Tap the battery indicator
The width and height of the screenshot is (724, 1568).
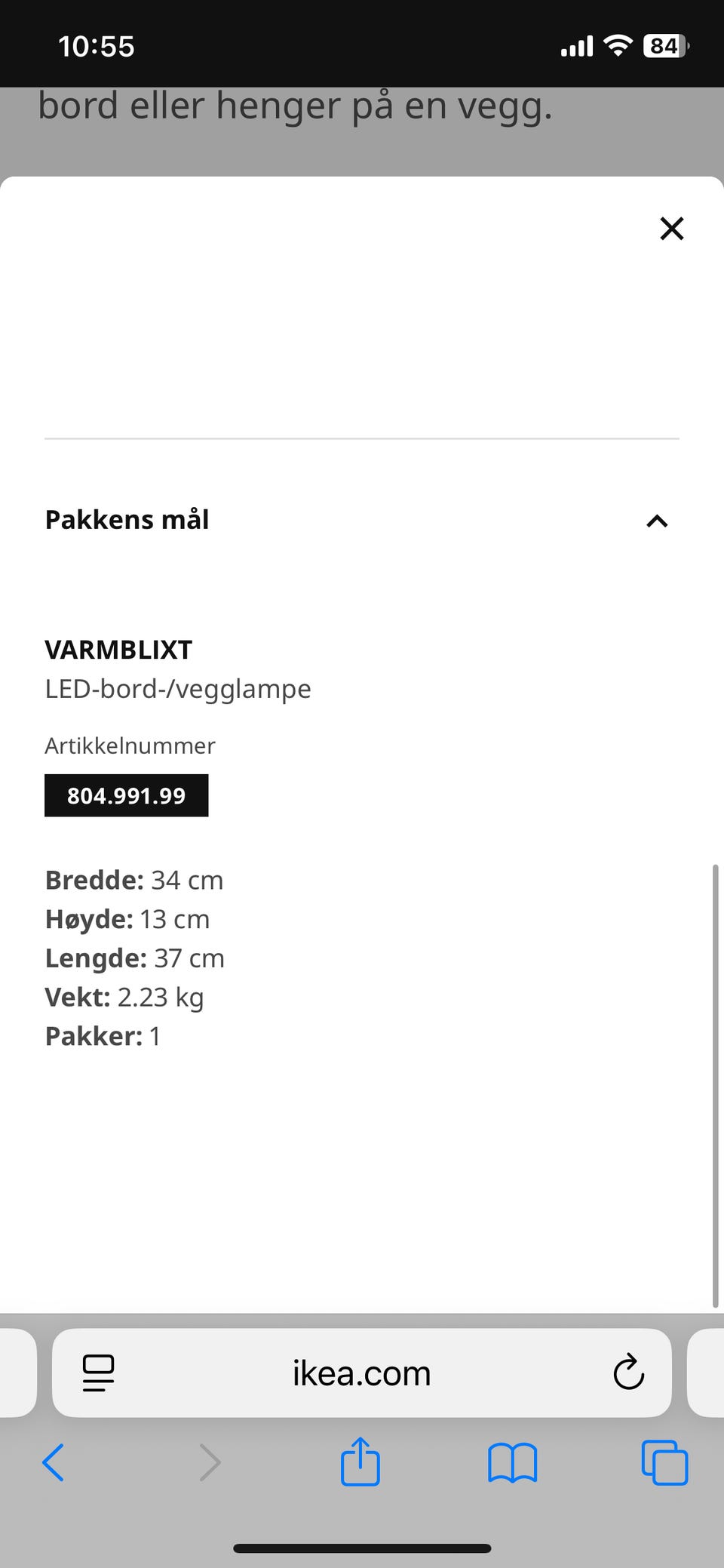[x=664, y=45]
